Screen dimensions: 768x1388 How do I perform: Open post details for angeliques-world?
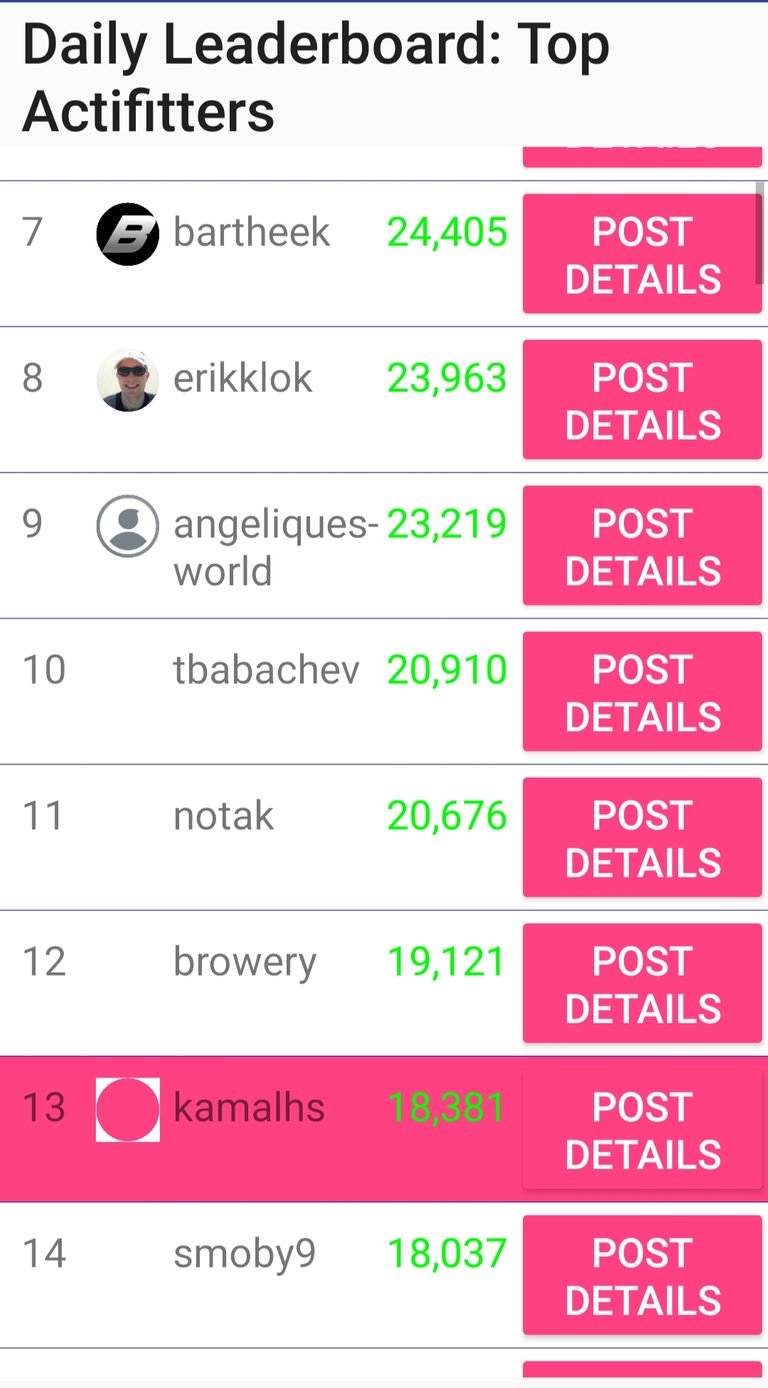[x=642, y=546]
